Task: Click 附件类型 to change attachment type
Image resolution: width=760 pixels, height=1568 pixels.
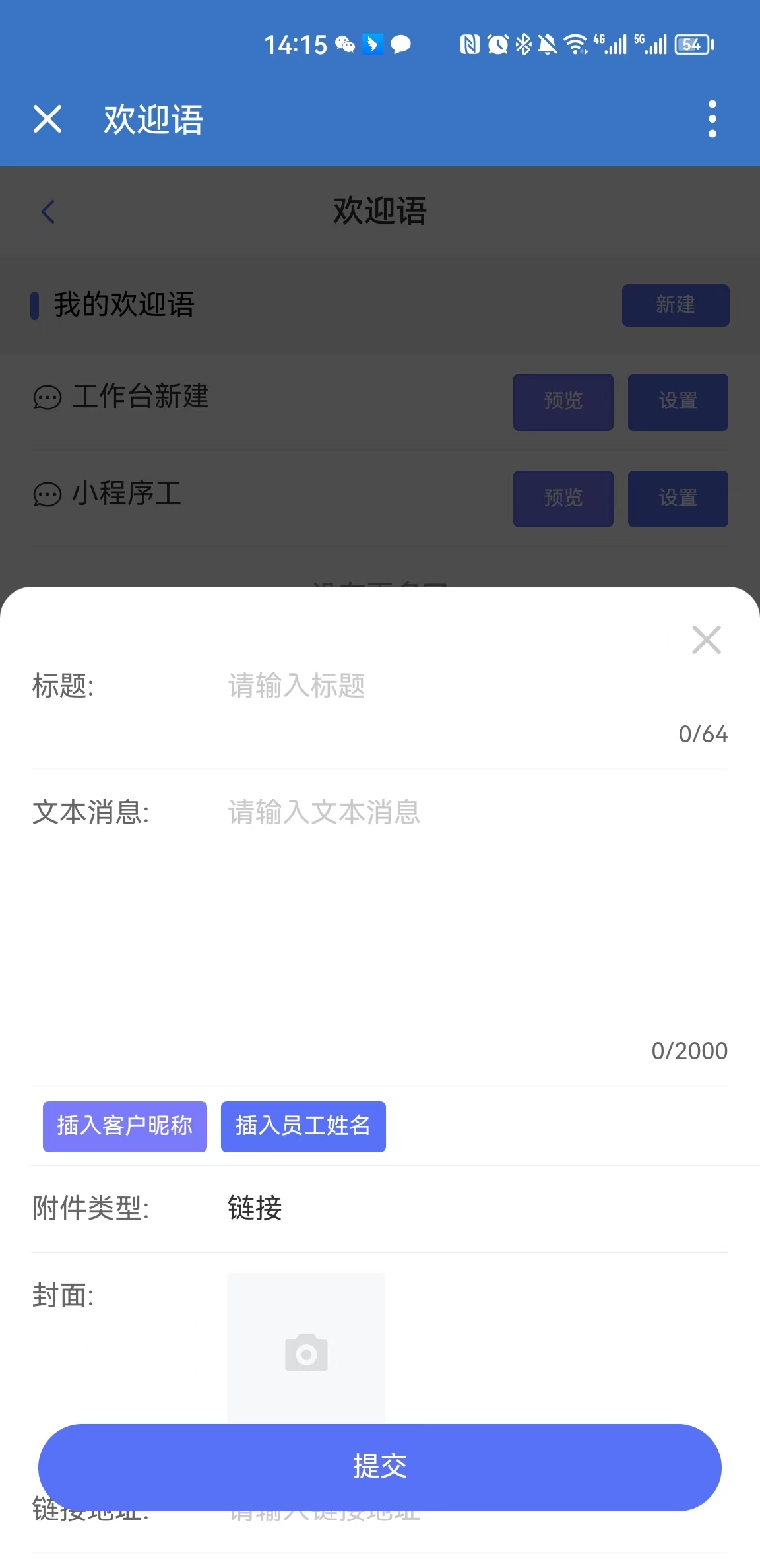Action: [x=90, y=1209]
